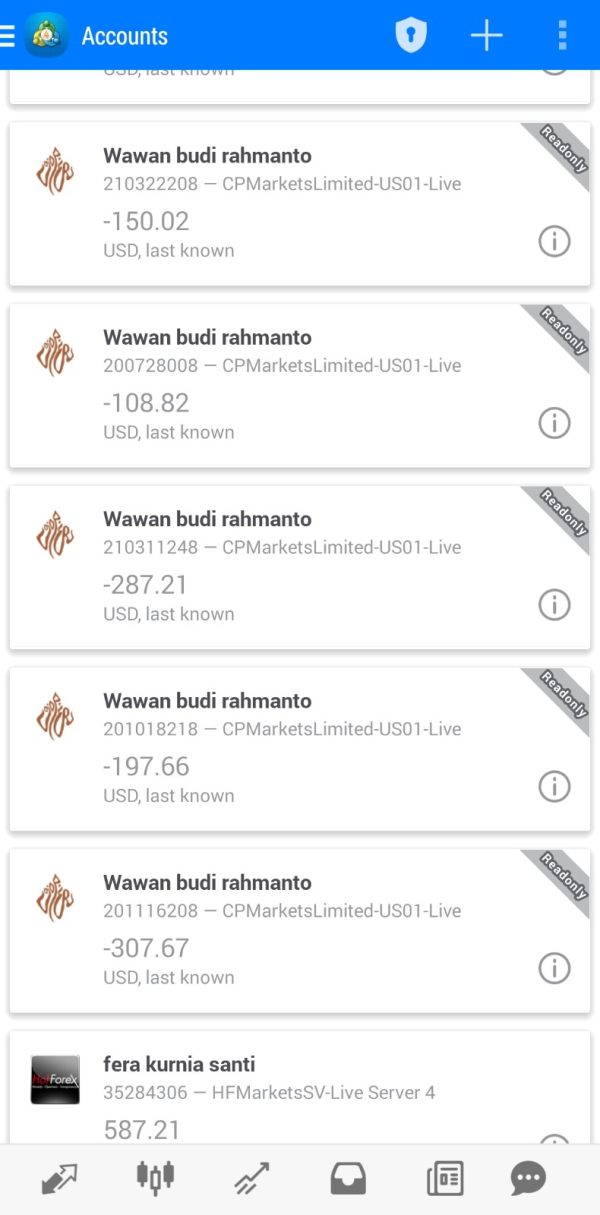Select account 210322208 card

pyautogui.click(x=300, y=204)
